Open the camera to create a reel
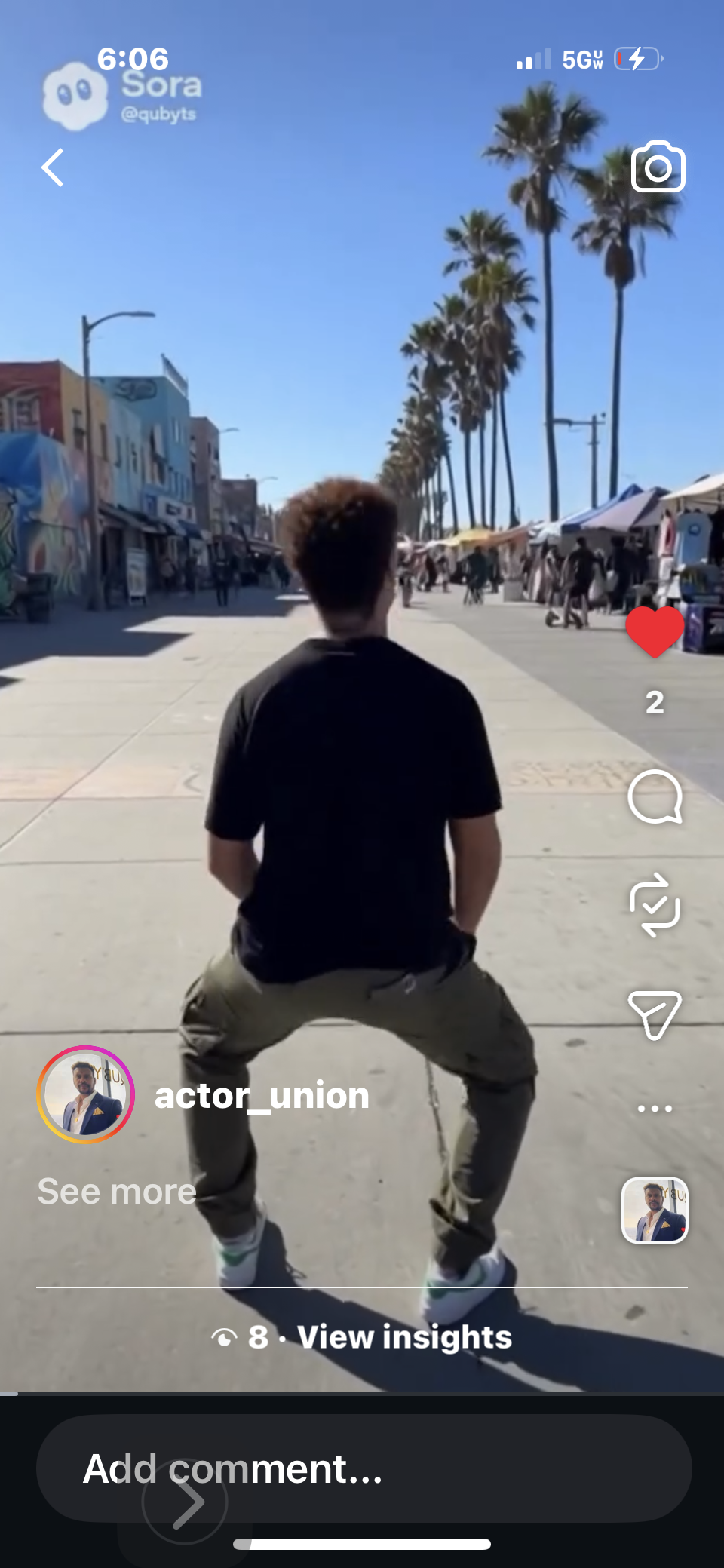 [658, 167]
